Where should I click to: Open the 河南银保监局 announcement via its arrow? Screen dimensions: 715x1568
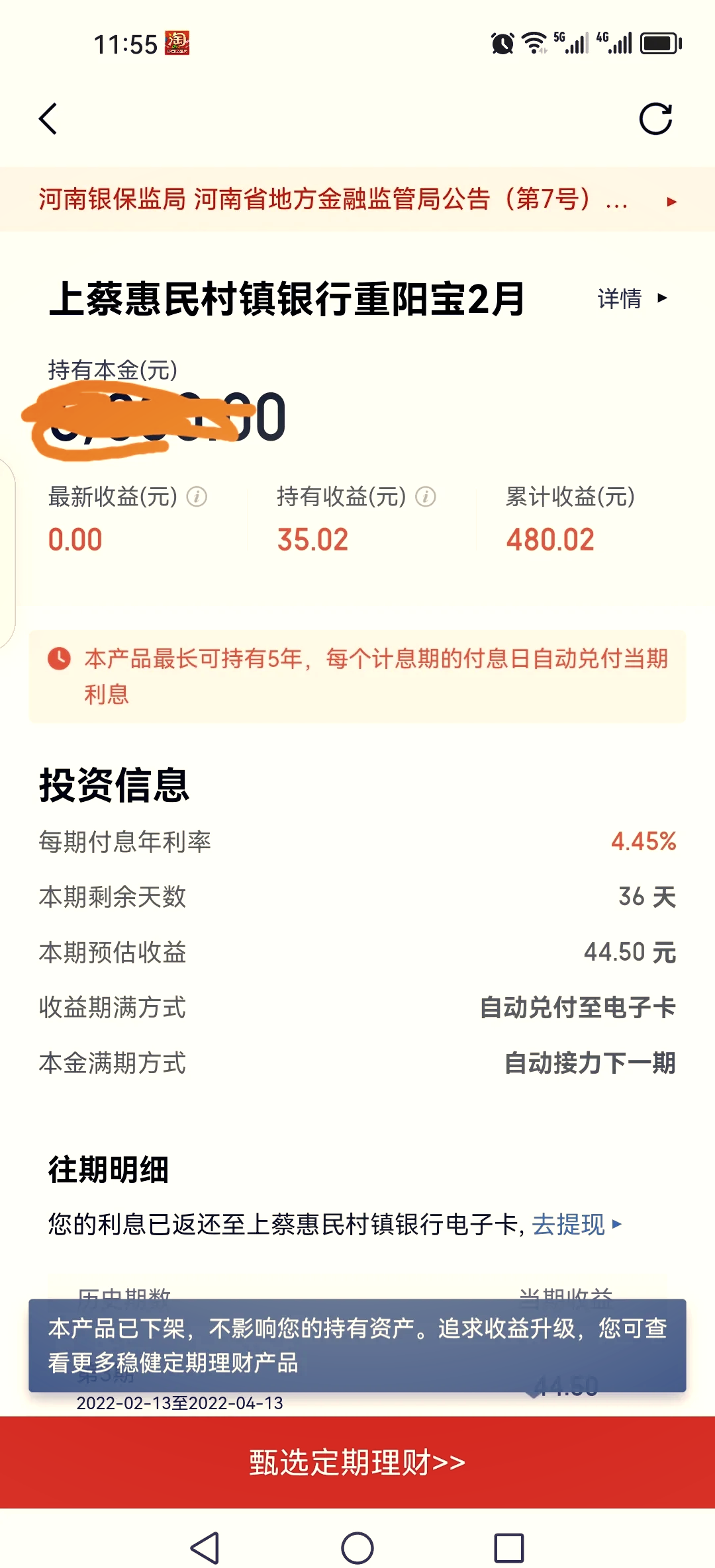coord(671,202)
